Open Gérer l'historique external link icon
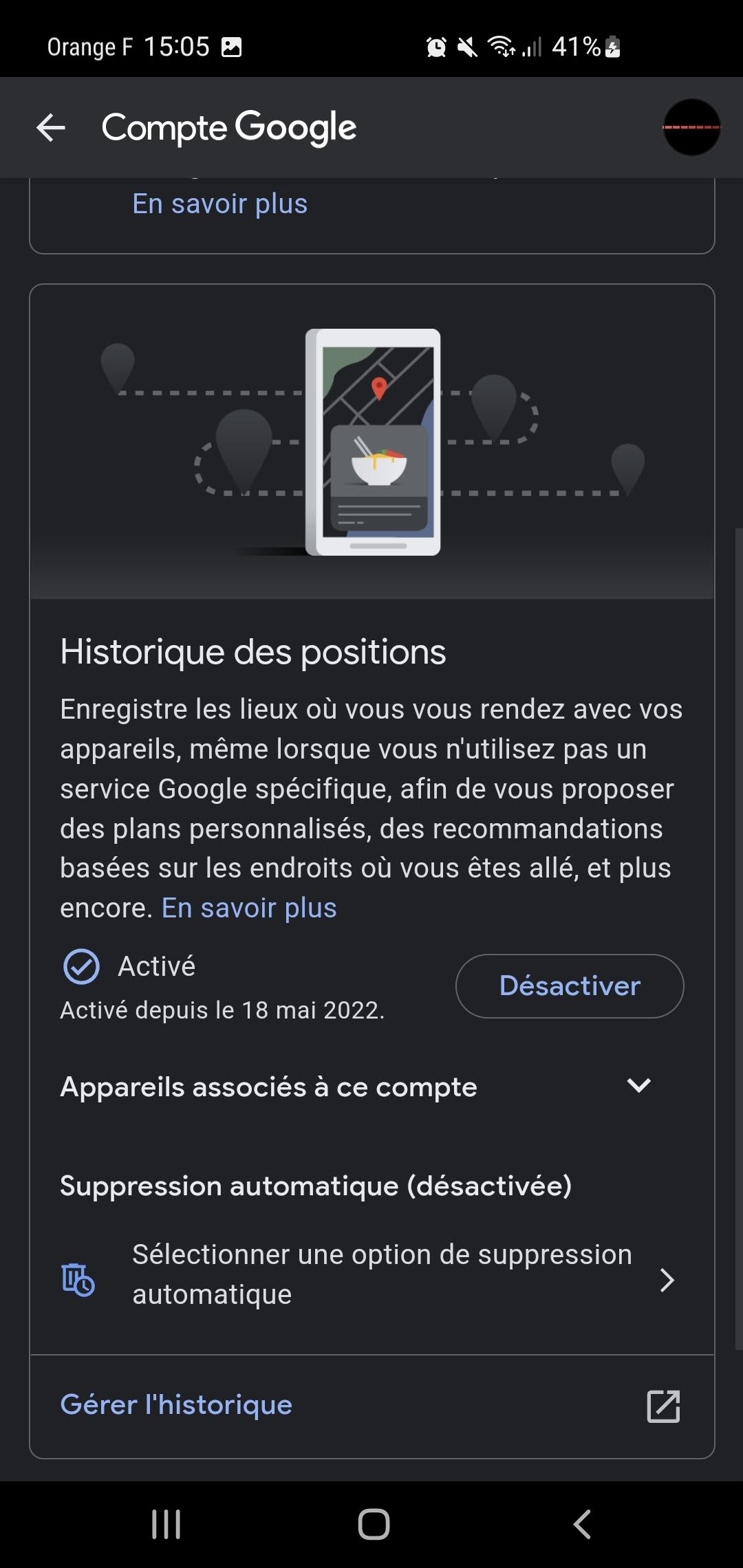Image resolution: width=743 pixels, height=1568 pixels. point(663,1405)
